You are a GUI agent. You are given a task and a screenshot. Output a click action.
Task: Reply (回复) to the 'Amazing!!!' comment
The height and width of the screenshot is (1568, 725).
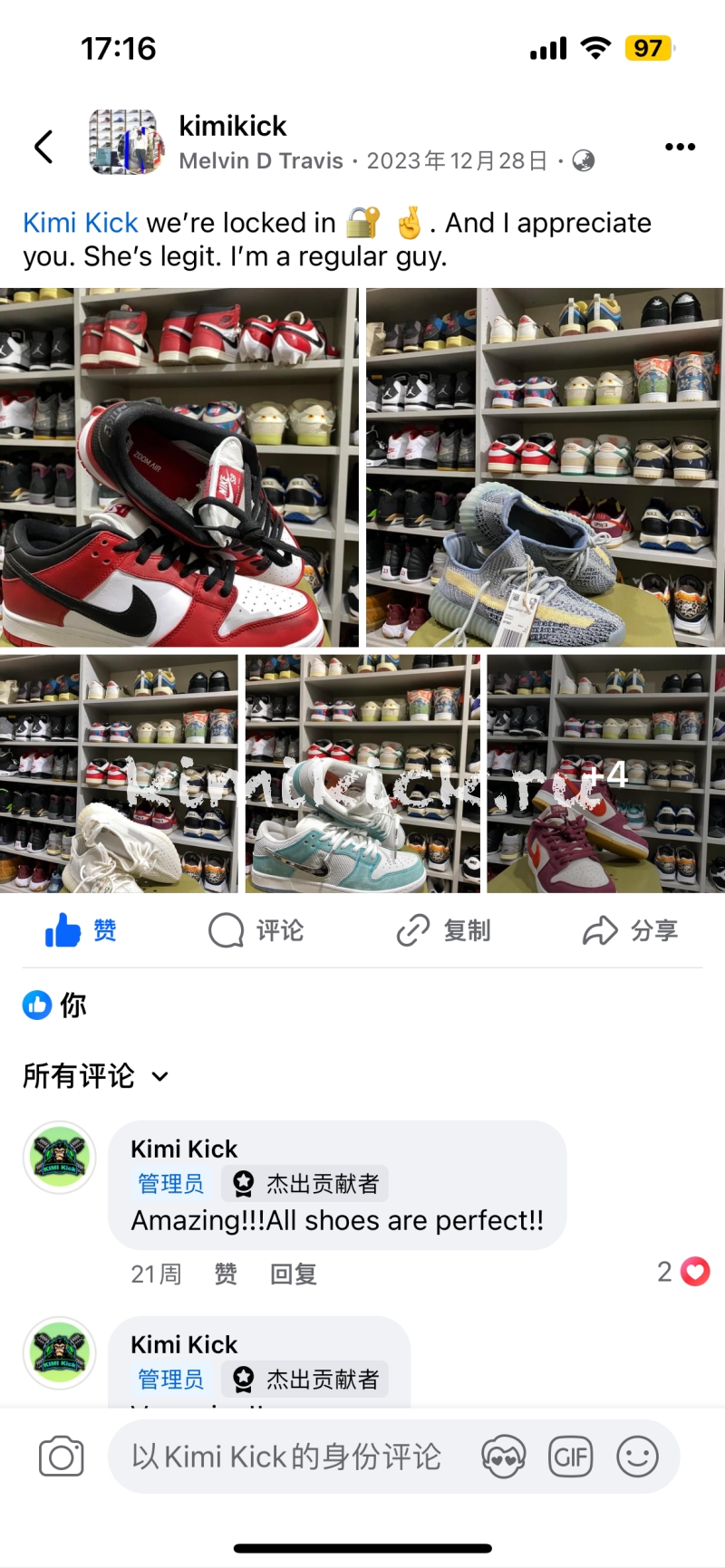coord(293,1274)
